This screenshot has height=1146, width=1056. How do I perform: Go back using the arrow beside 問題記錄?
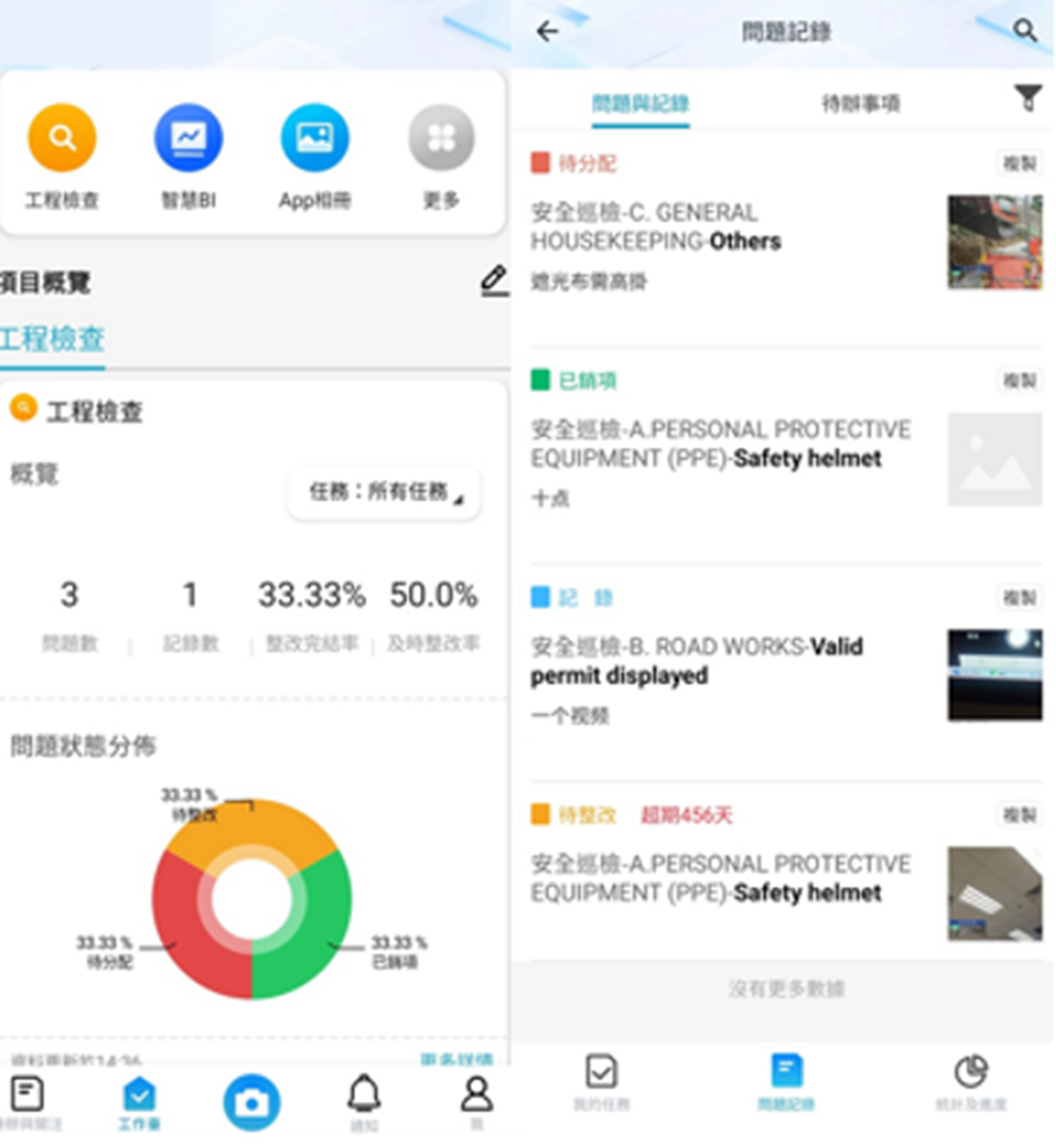(x=547, y=32)
